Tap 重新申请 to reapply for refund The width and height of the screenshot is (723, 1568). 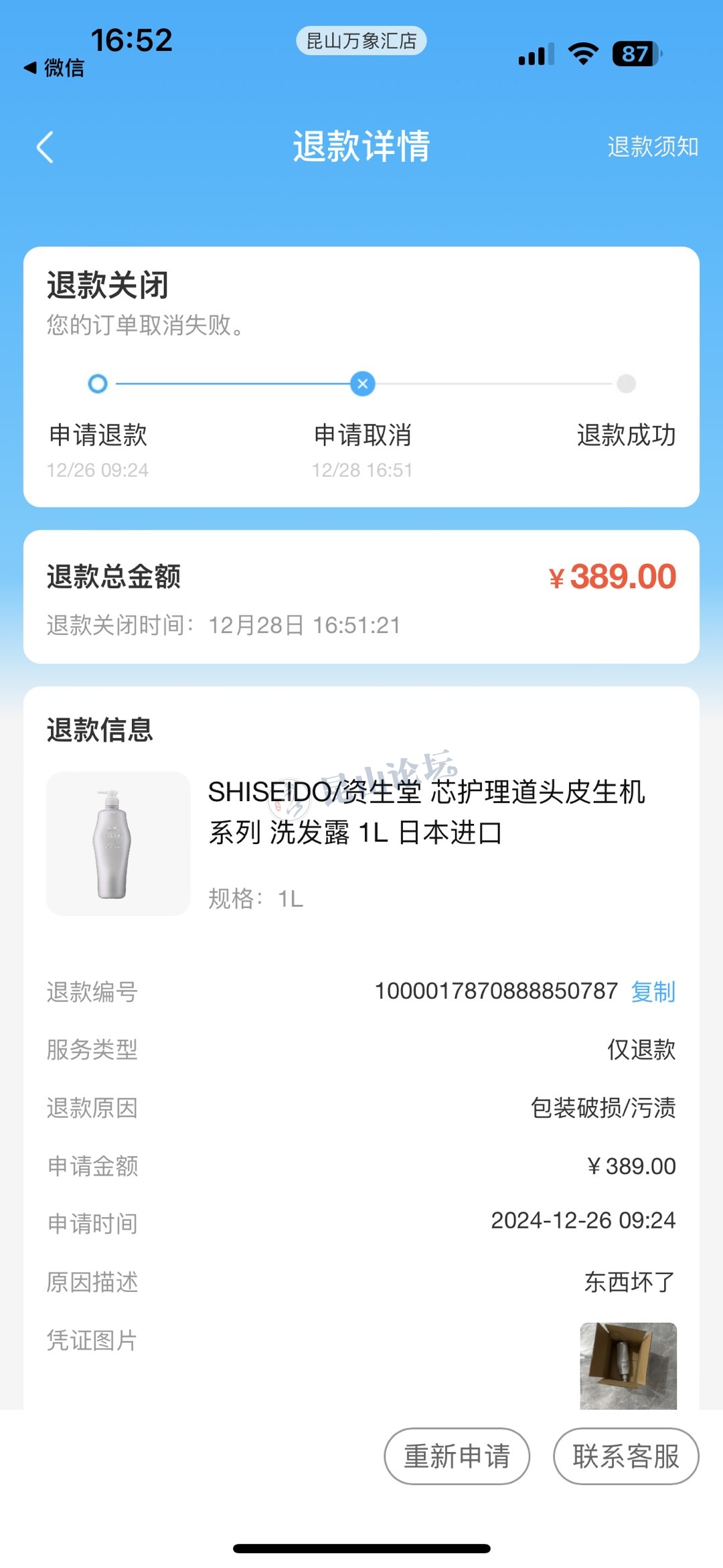tap(457, 1456)
